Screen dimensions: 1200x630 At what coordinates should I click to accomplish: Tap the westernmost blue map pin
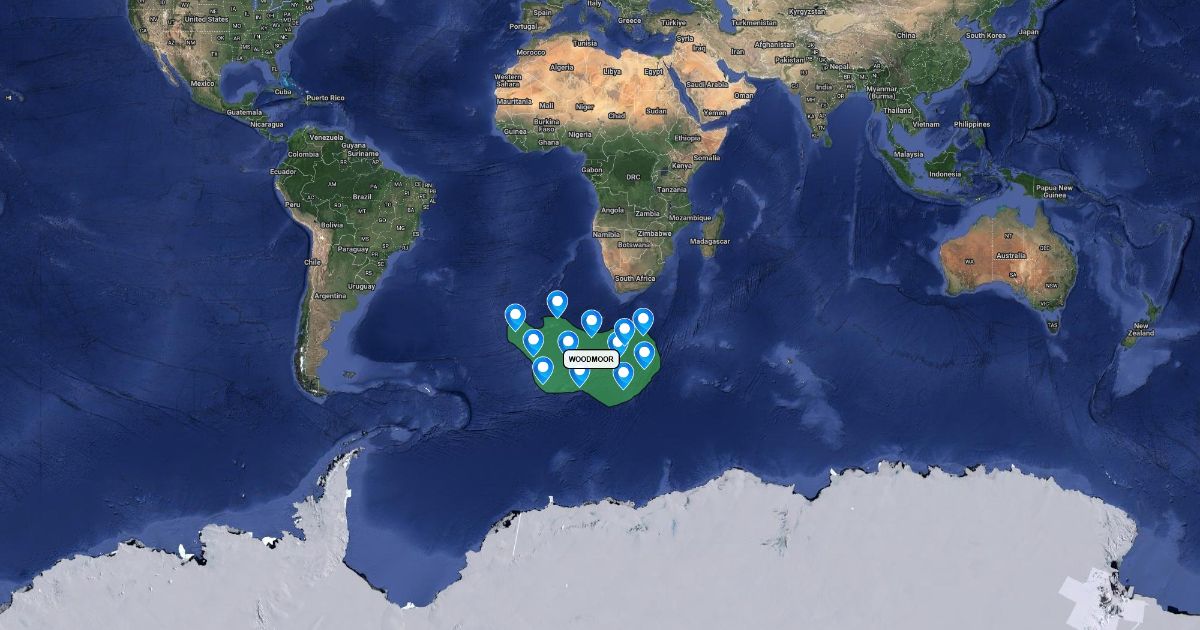[515, 316]
